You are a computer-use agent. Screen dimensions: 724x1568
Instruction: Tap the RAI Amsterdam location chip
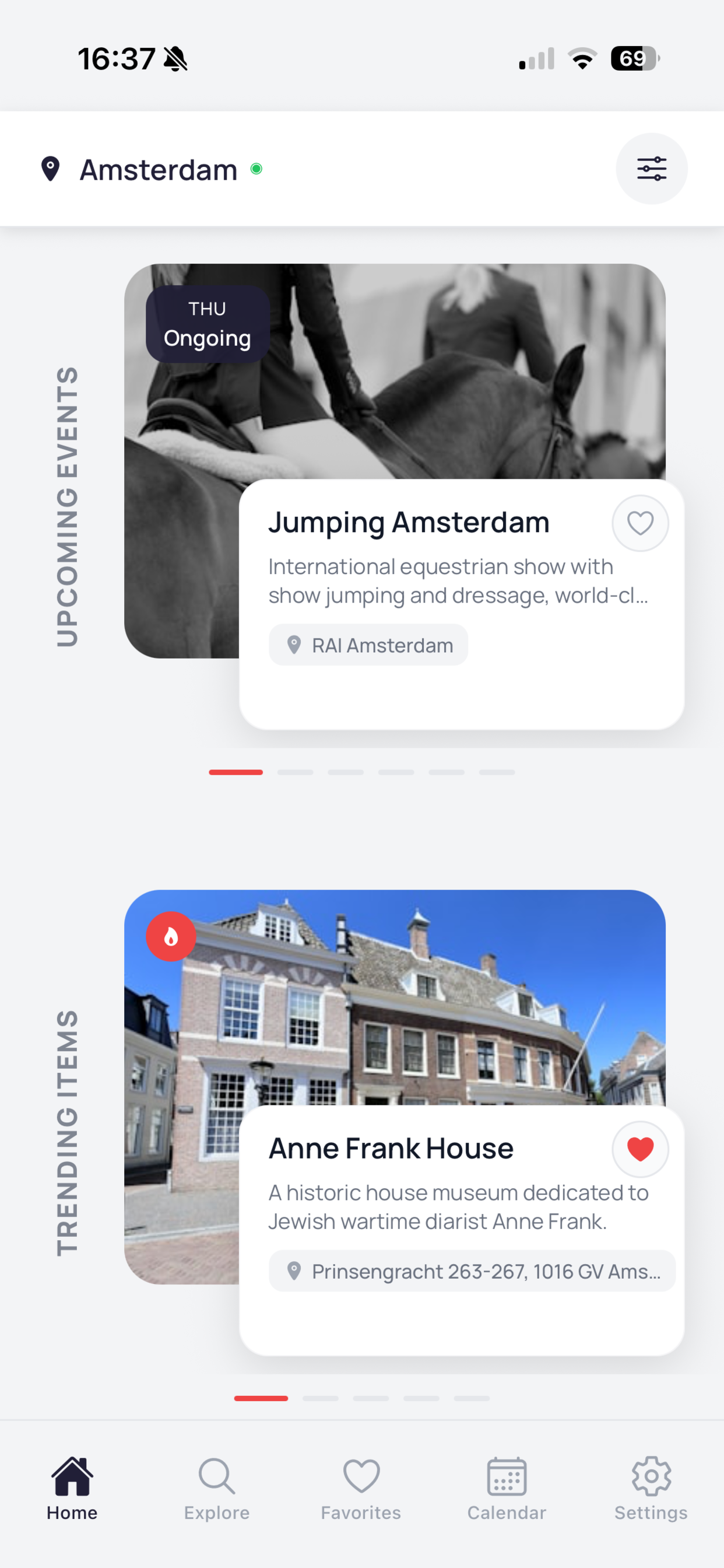368,645
